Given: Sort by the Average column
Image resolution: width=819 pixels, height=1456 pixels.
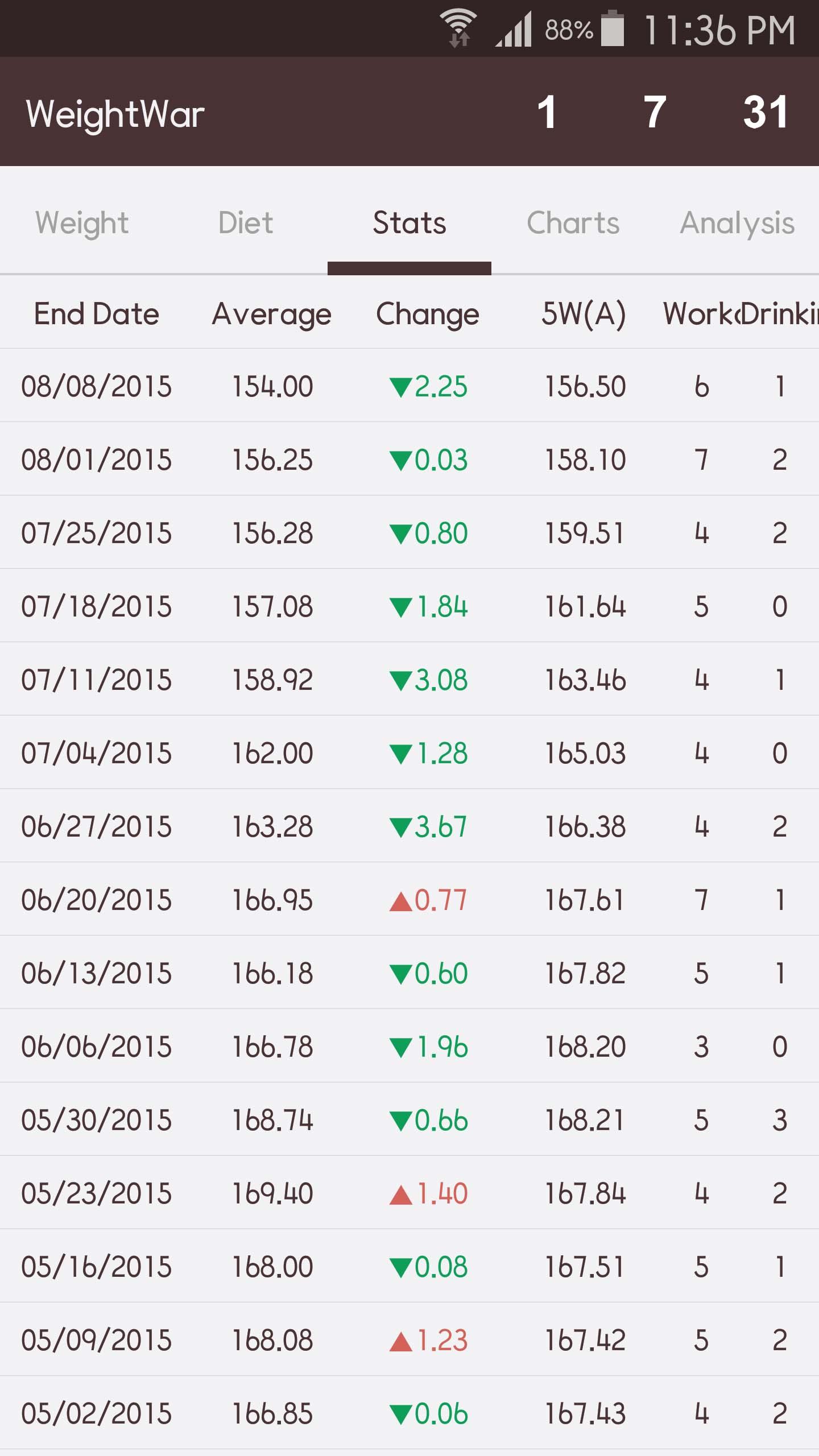Looking at the screenshot, I should 271,314.
